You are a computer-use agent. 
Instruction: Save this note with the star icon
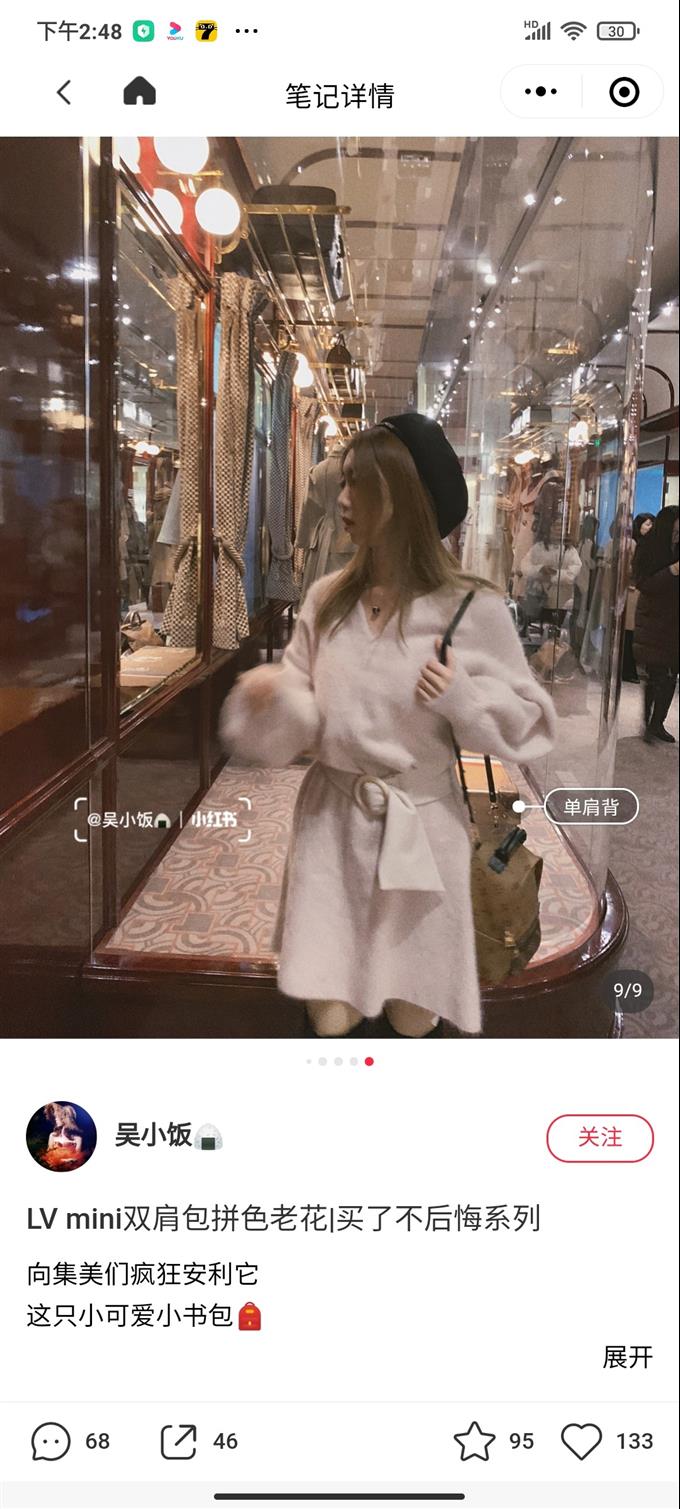(475, 1441)
